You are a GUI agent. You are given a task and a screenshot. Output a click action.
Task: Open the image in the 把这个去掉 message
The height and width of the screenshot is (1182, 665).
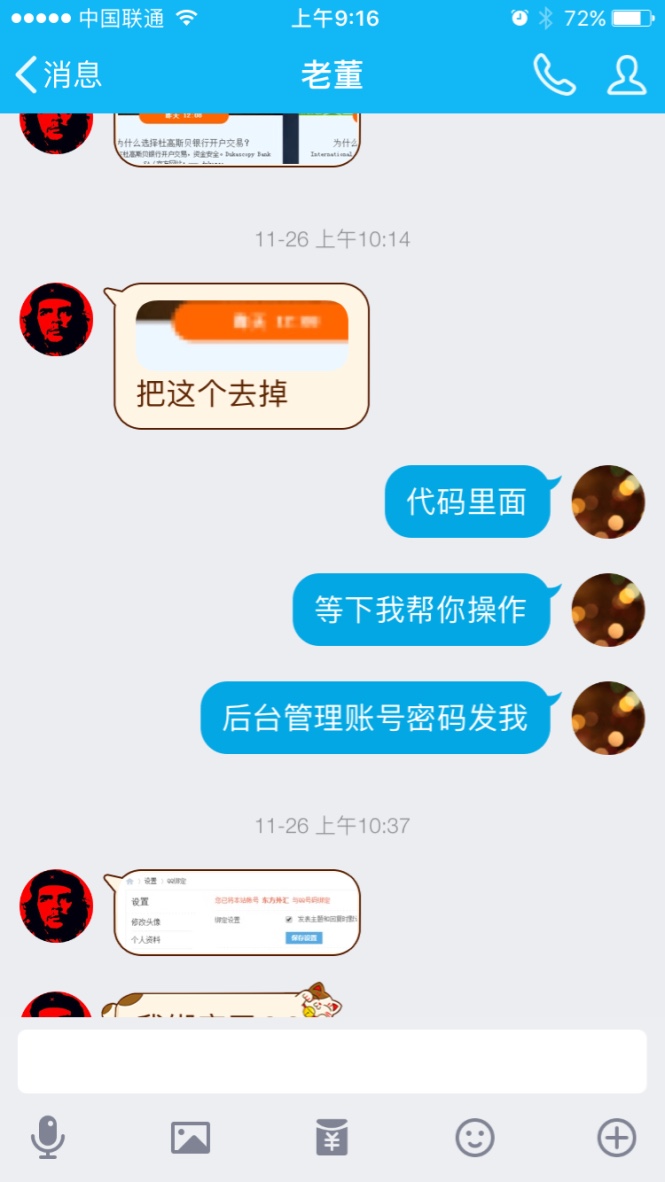(242, 335)
